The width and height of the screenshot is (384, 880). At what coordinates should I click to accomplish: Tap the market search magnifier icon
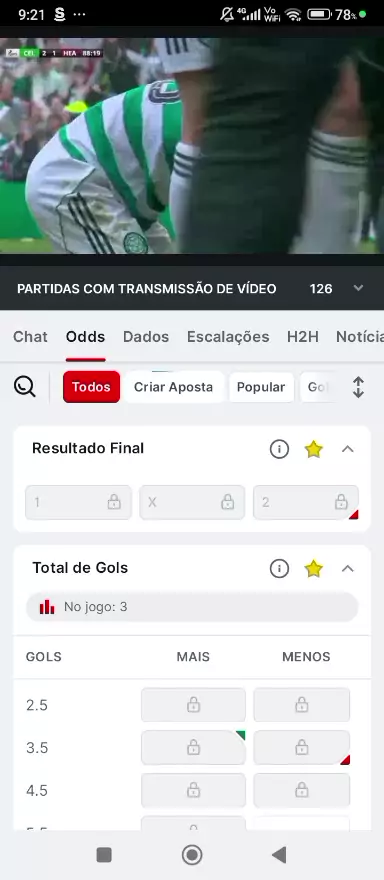pyautogui.click(x=25, y=387)
